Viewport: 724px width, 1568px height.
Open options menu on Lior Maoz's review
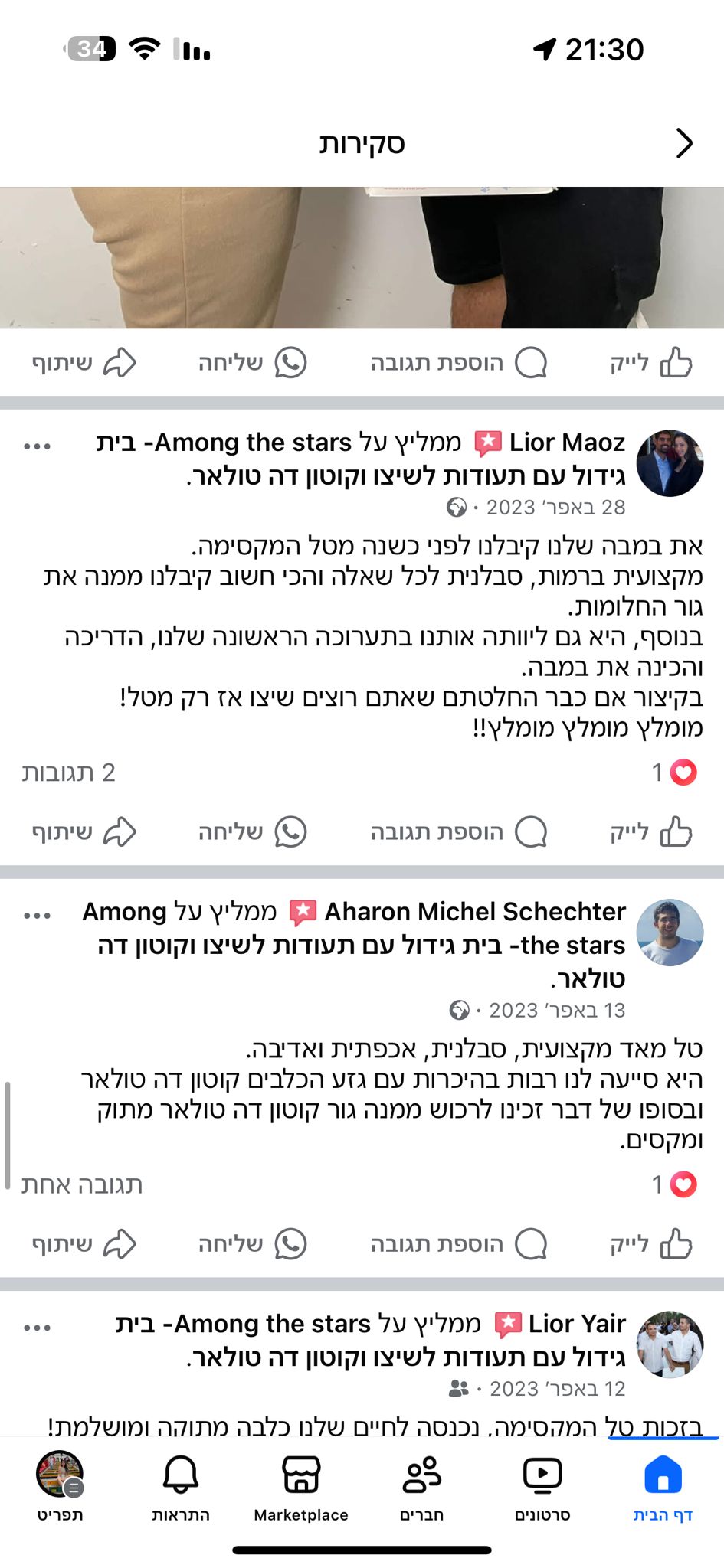[x=37, y=446]
